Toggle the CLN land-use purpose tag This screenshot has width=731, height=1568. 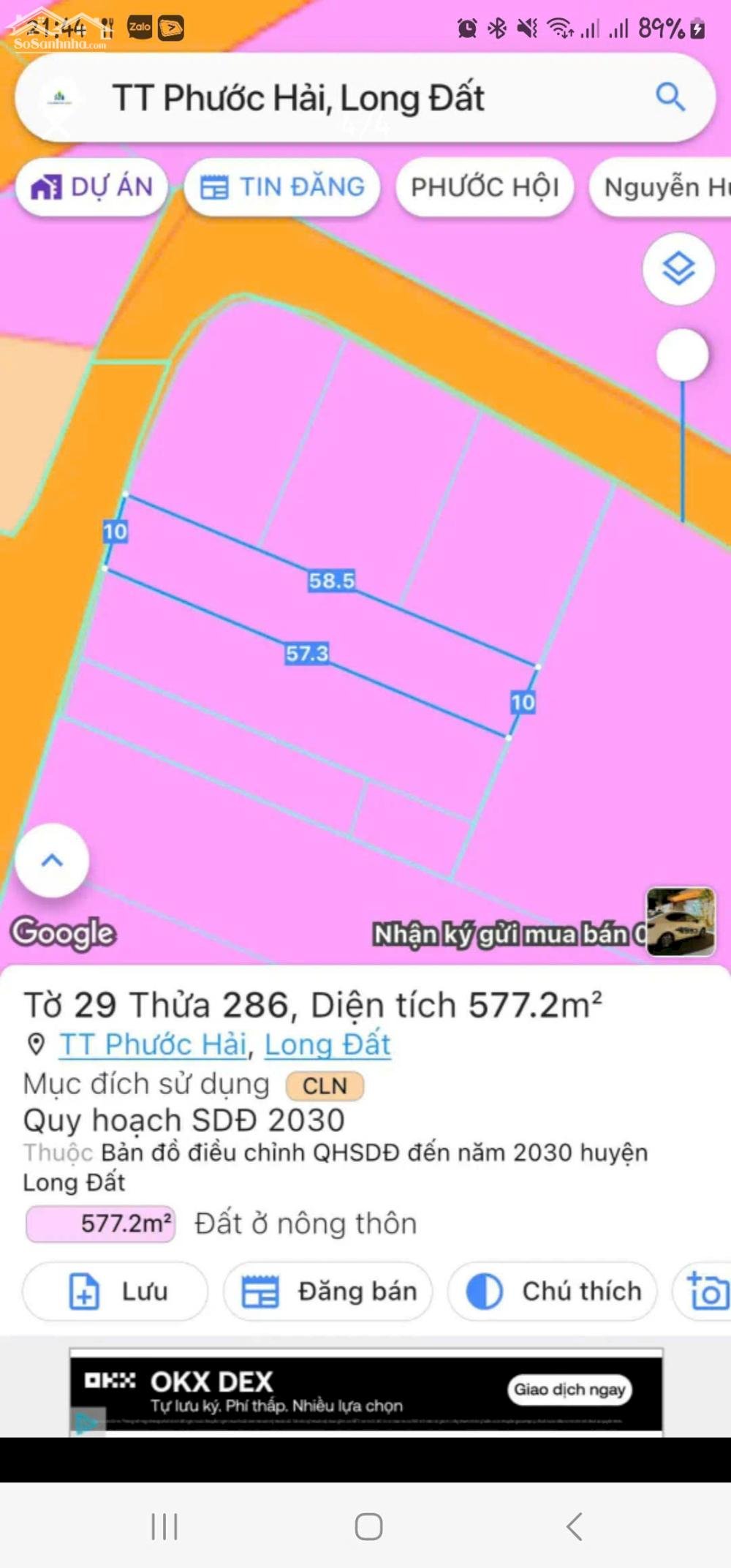click(x=324, y=1085)
